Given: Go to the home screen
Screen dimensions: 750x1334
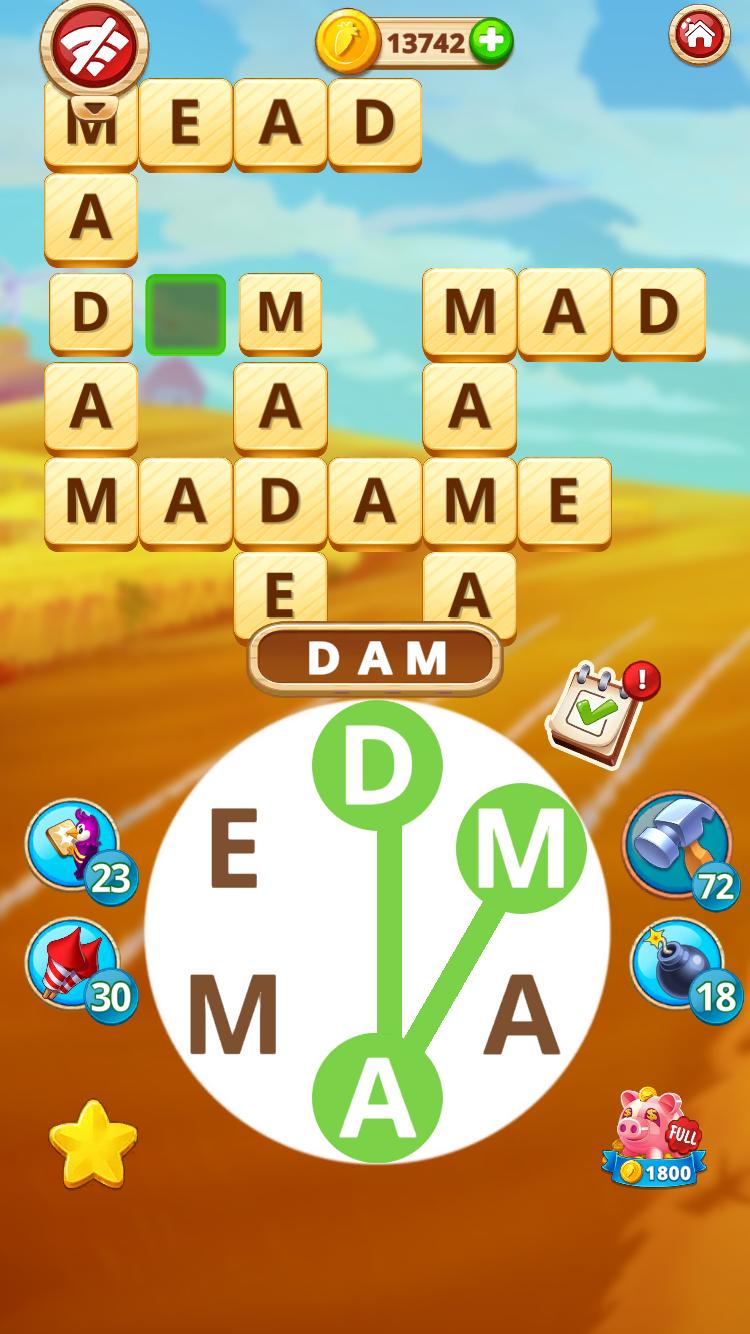Looking at the screenshot, I should click(699, 35).
